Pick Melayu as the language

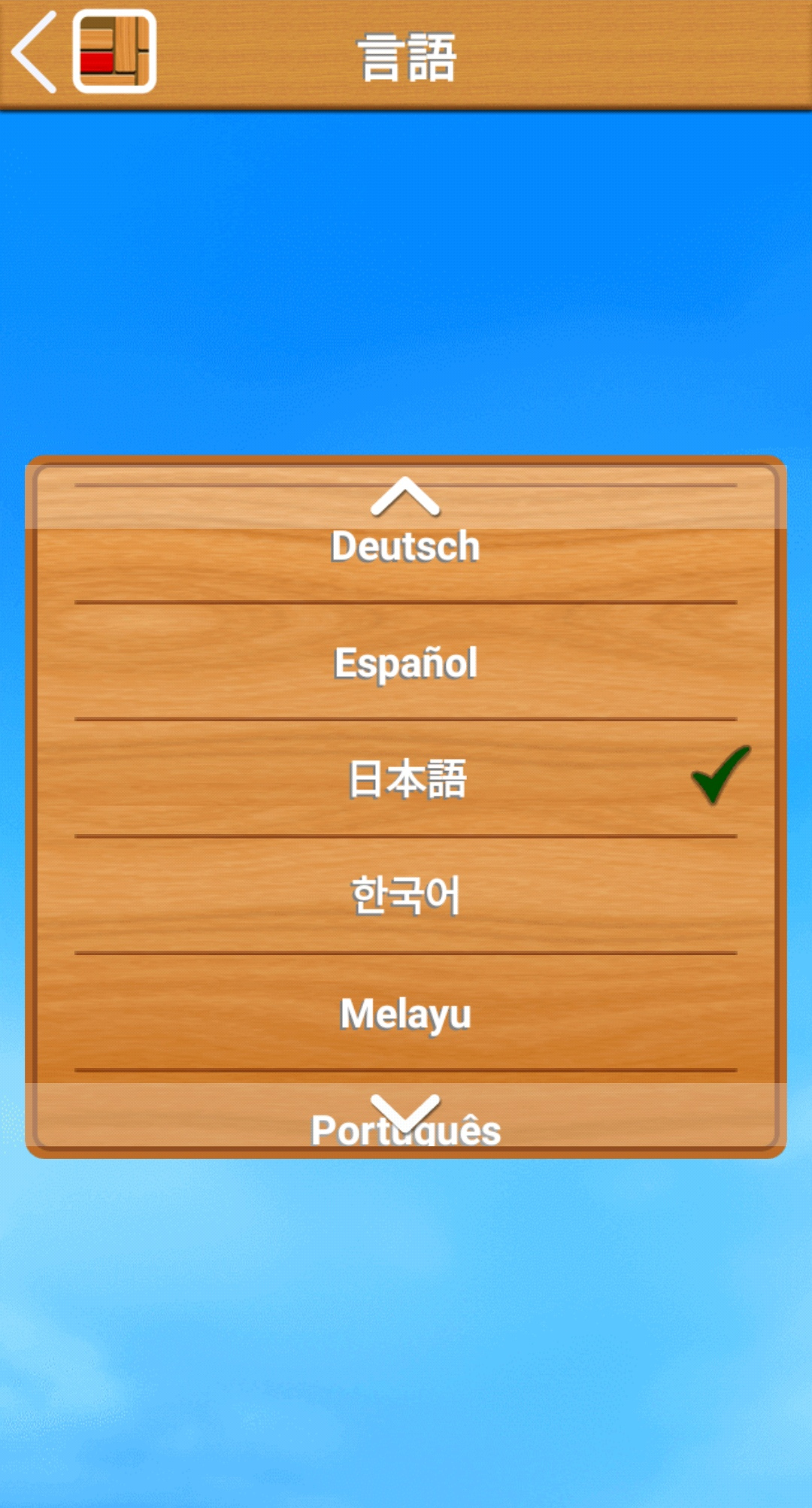tap(405, 1013)
